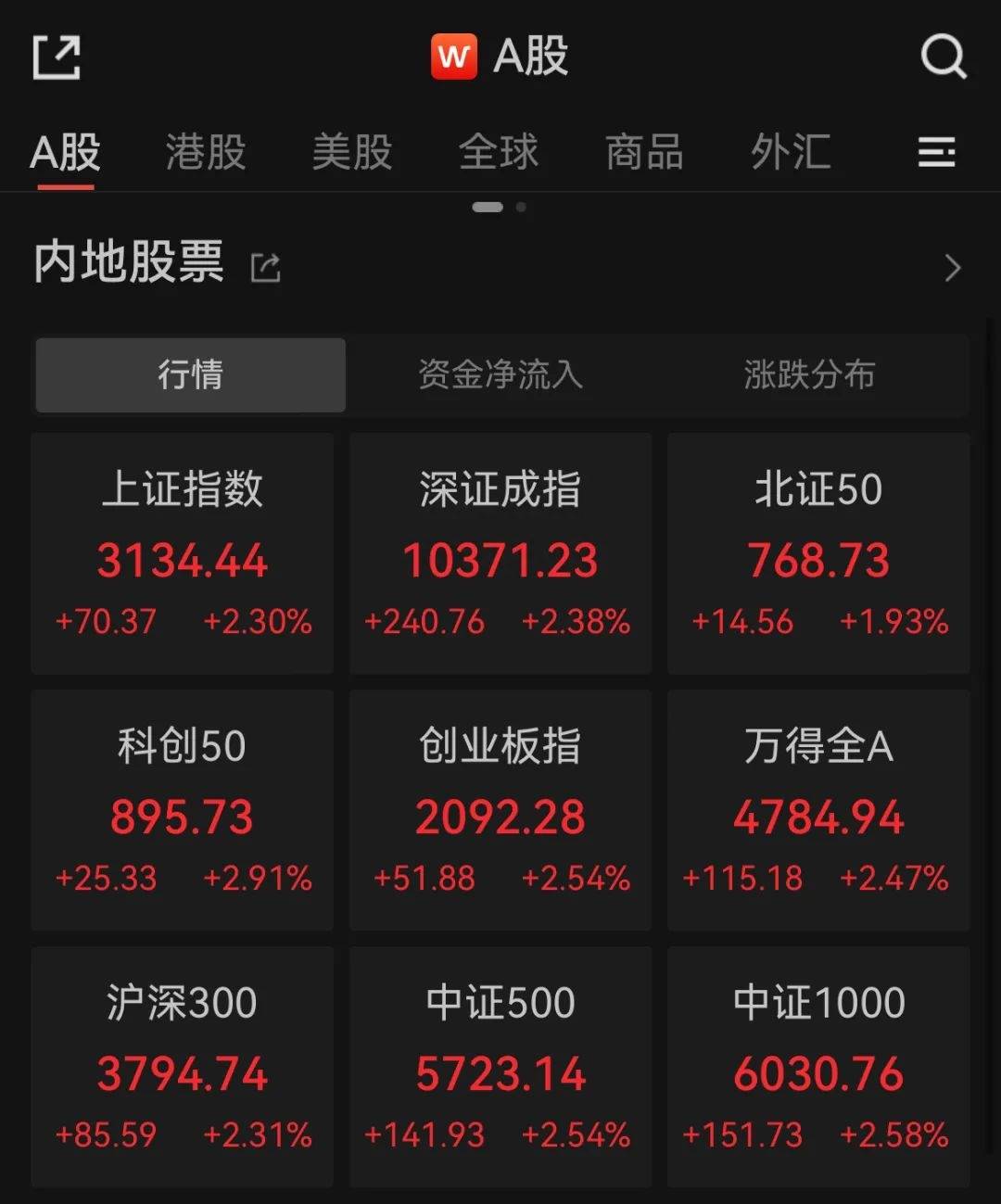
Task: Open the 中证1000 index card
Action: click(818, 1067)
